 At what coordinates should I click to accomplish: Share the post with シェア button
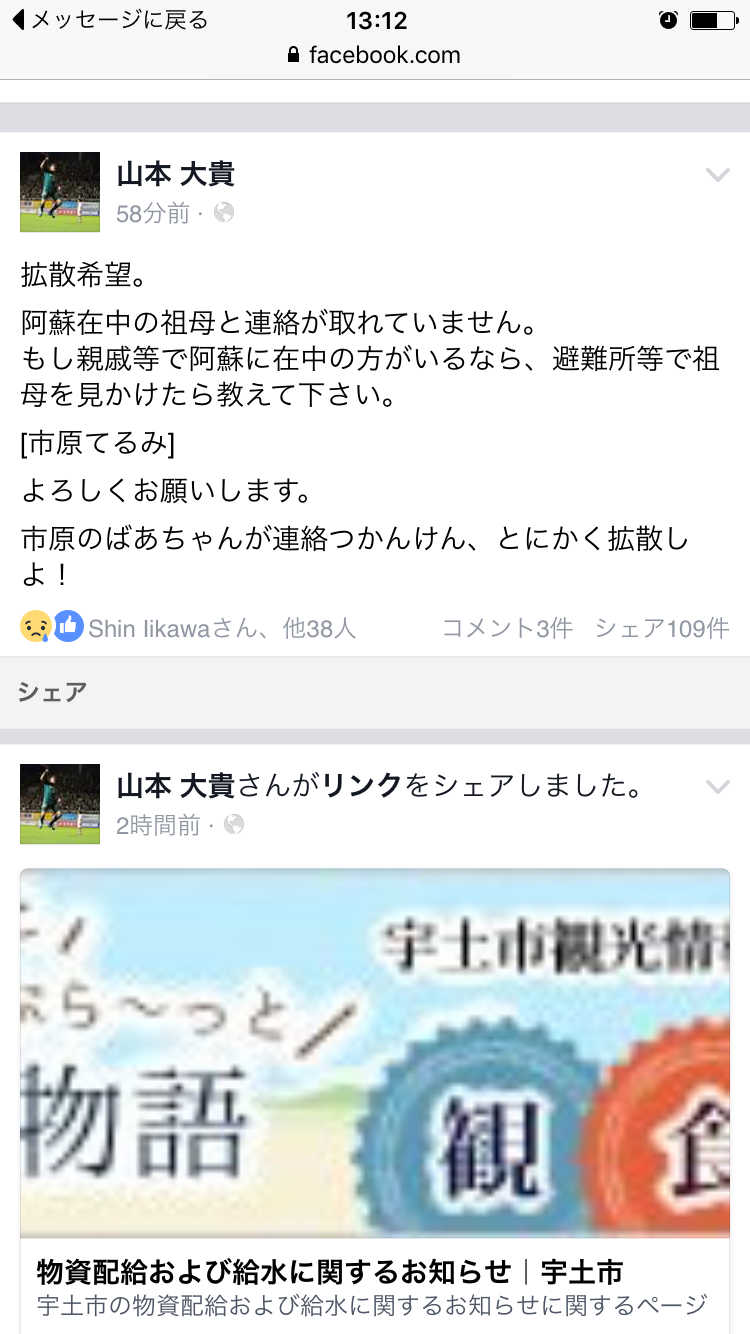[52, 692]
